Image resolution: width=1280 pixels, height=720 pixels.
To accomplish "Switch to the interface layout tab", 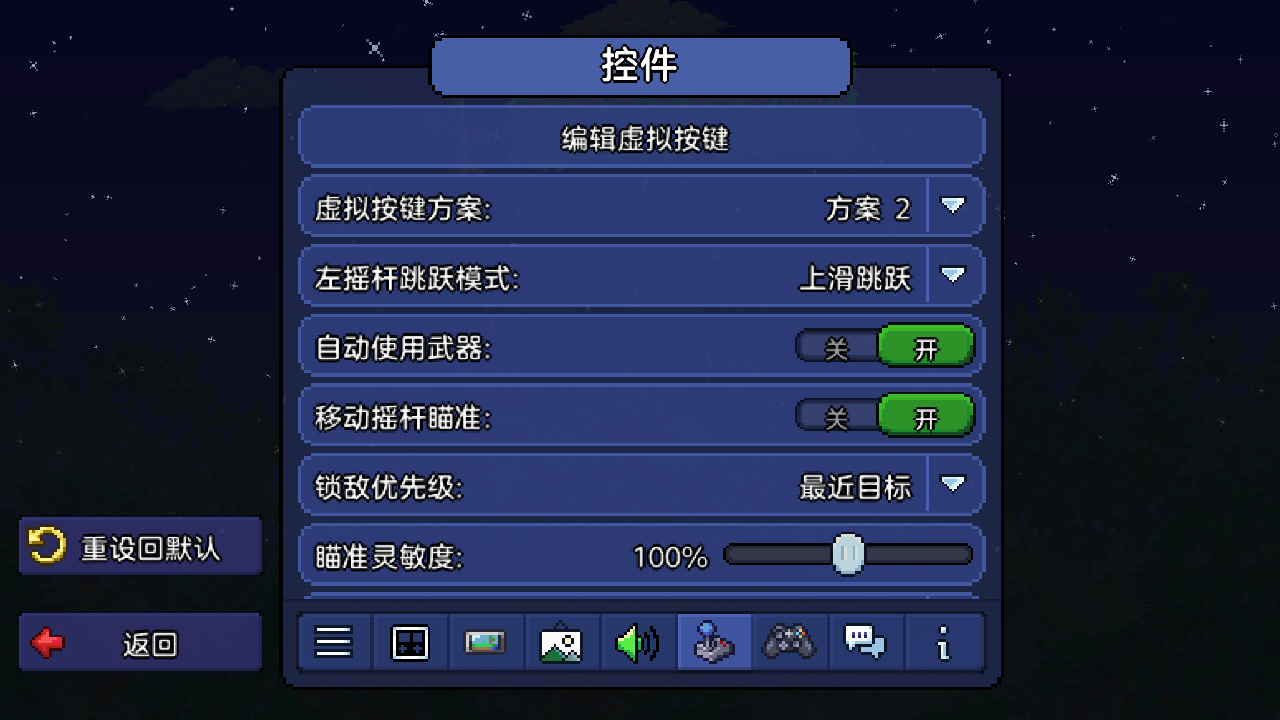I will [x=410, y=642].
